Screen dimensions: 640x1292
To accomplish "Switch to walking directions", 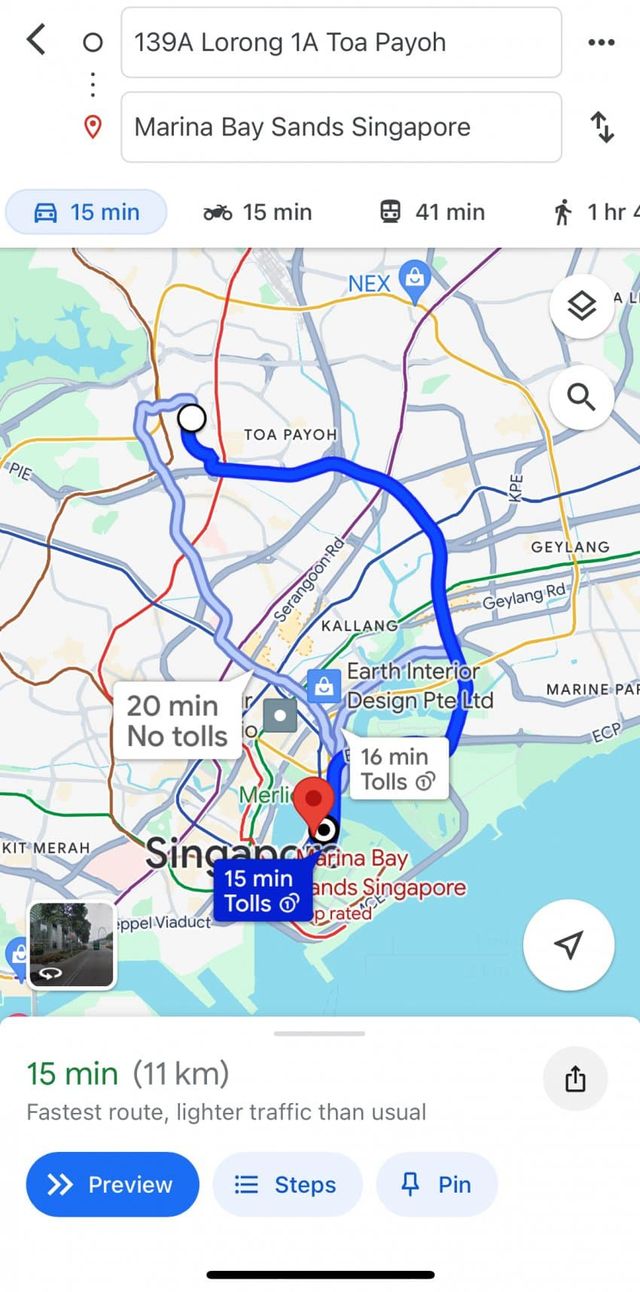I will [x=595, y=212].
